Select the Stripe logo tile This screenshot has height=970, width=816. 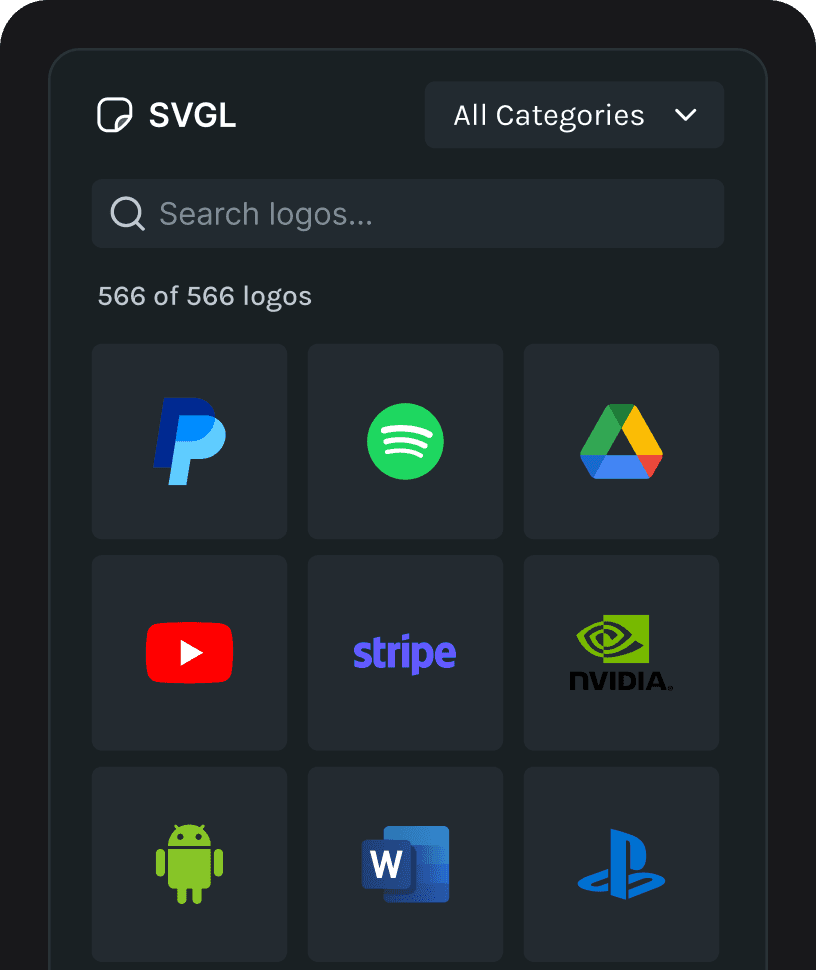coord(405,653)
